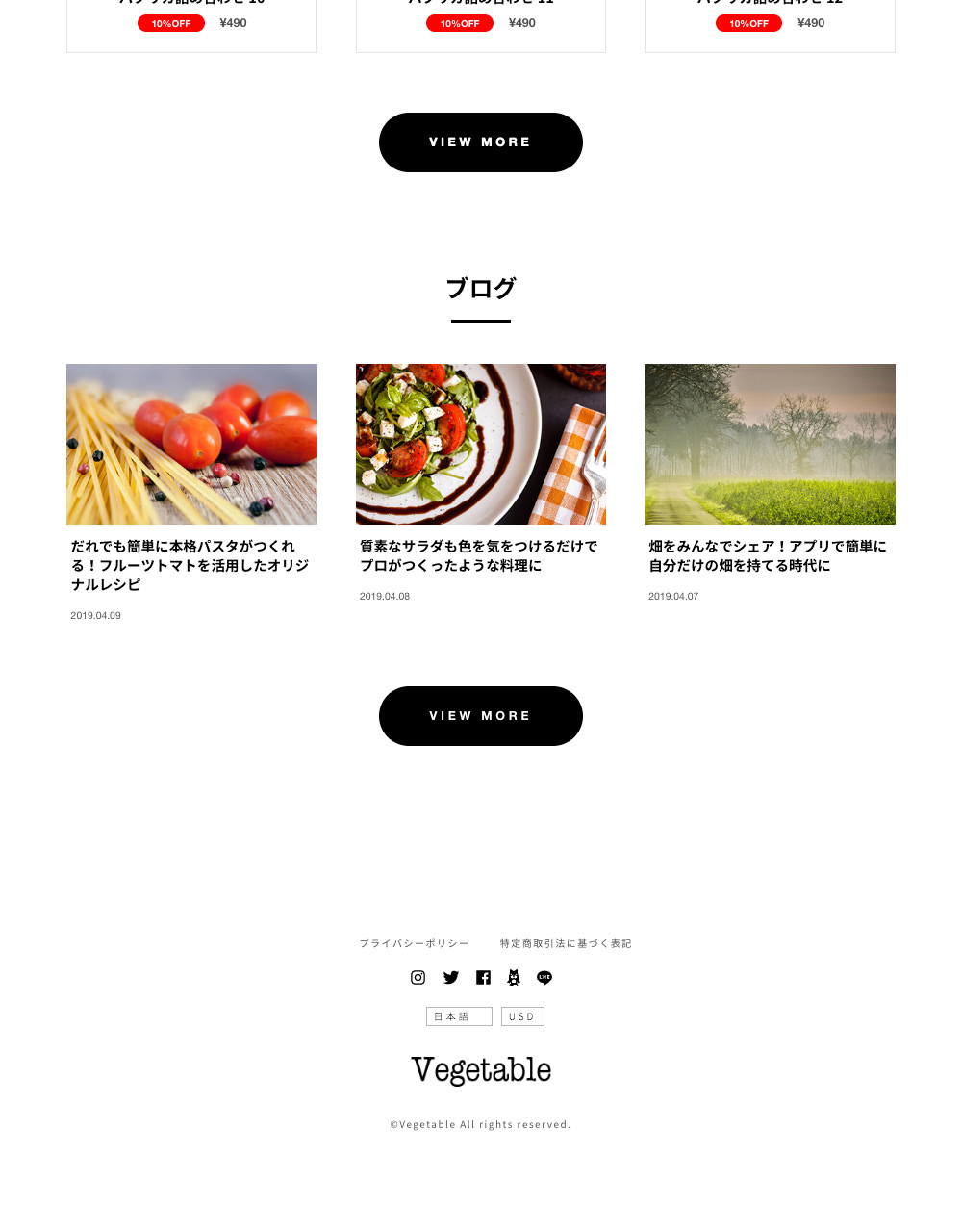Open the shared farm app blog post
Viewport: 962px width, 1232px height.
coord(769,555)
